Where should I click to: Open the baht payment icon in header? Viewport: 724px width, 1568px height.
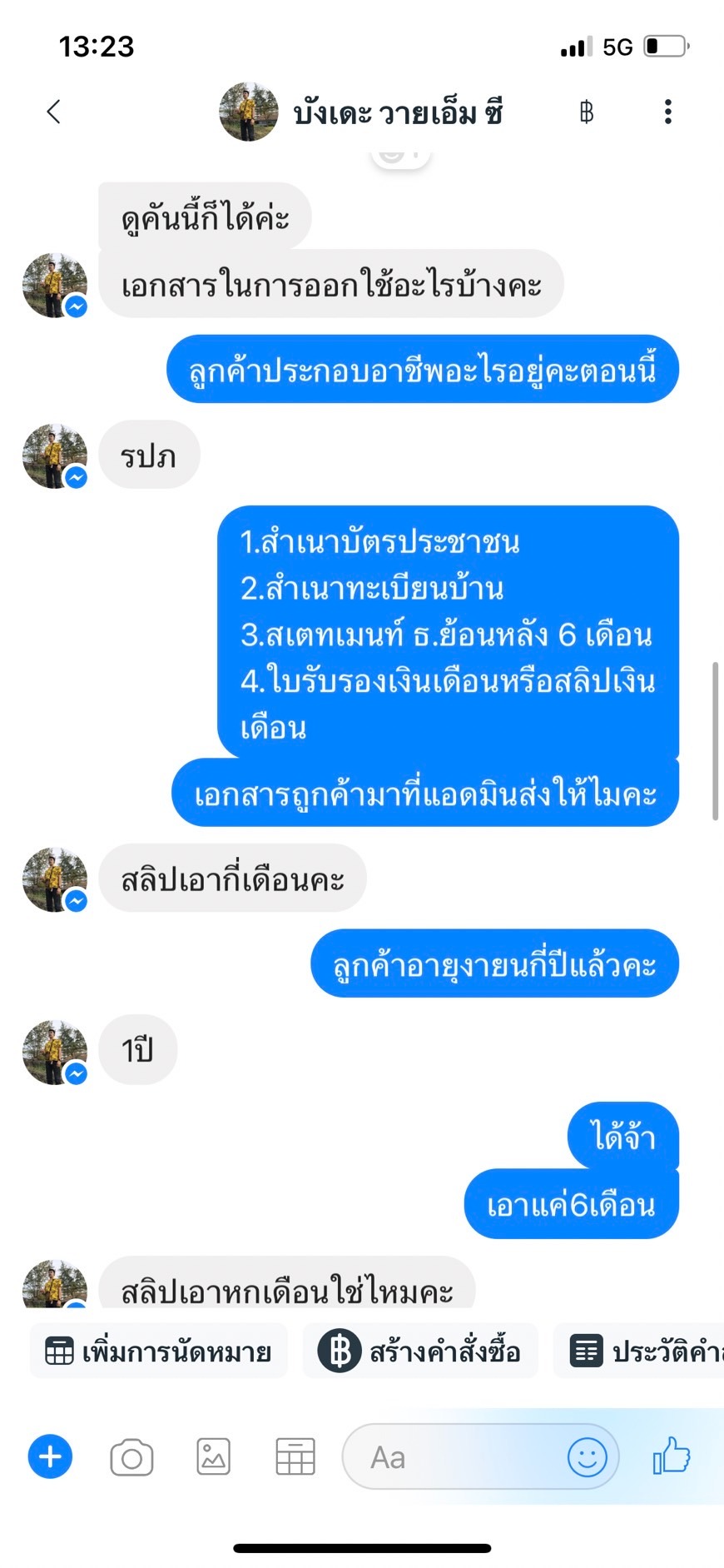point(587,112)
